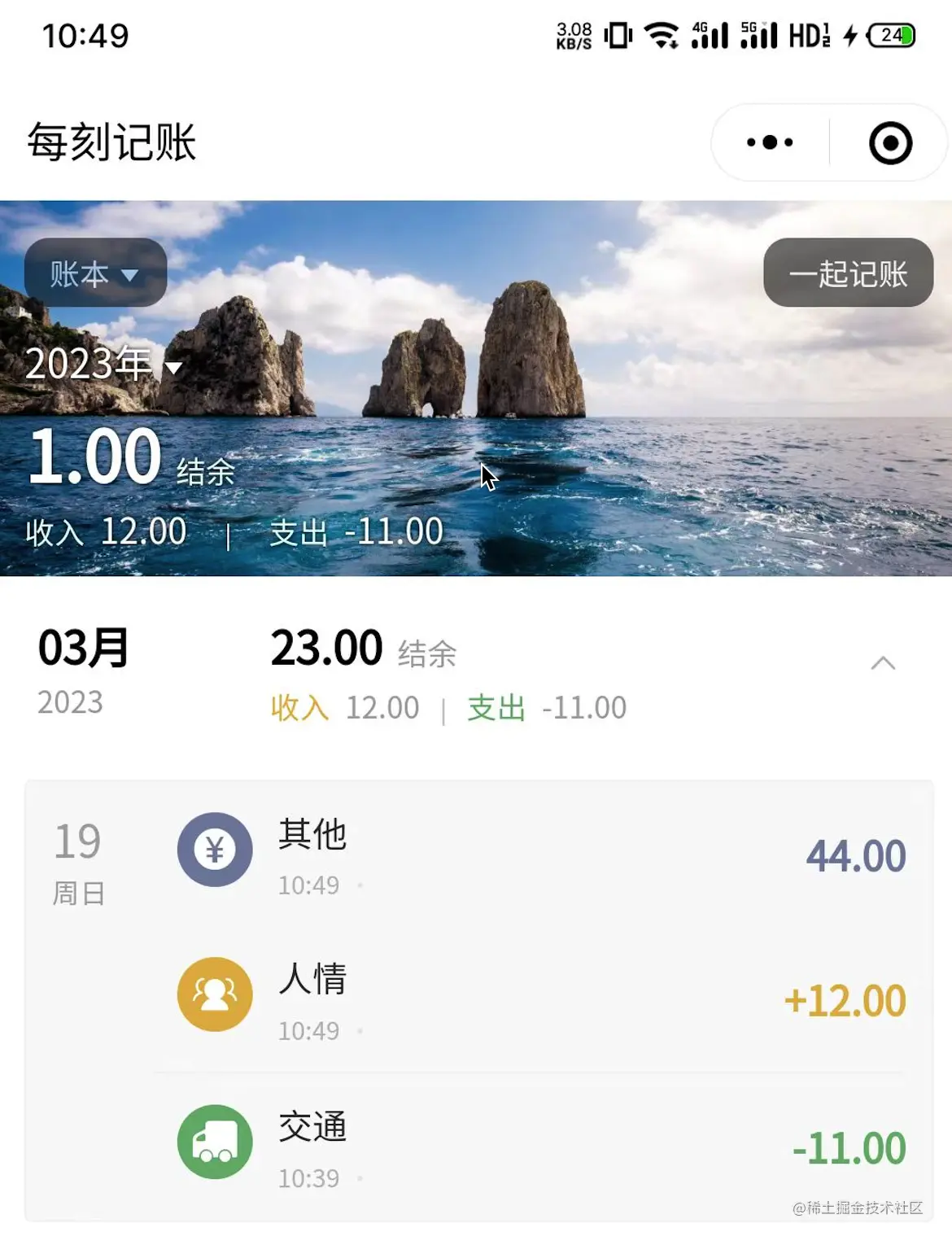Screen dimensions: 952x1245
Task: Collapse the 03月 month section
Action: [x=883, y=663]
